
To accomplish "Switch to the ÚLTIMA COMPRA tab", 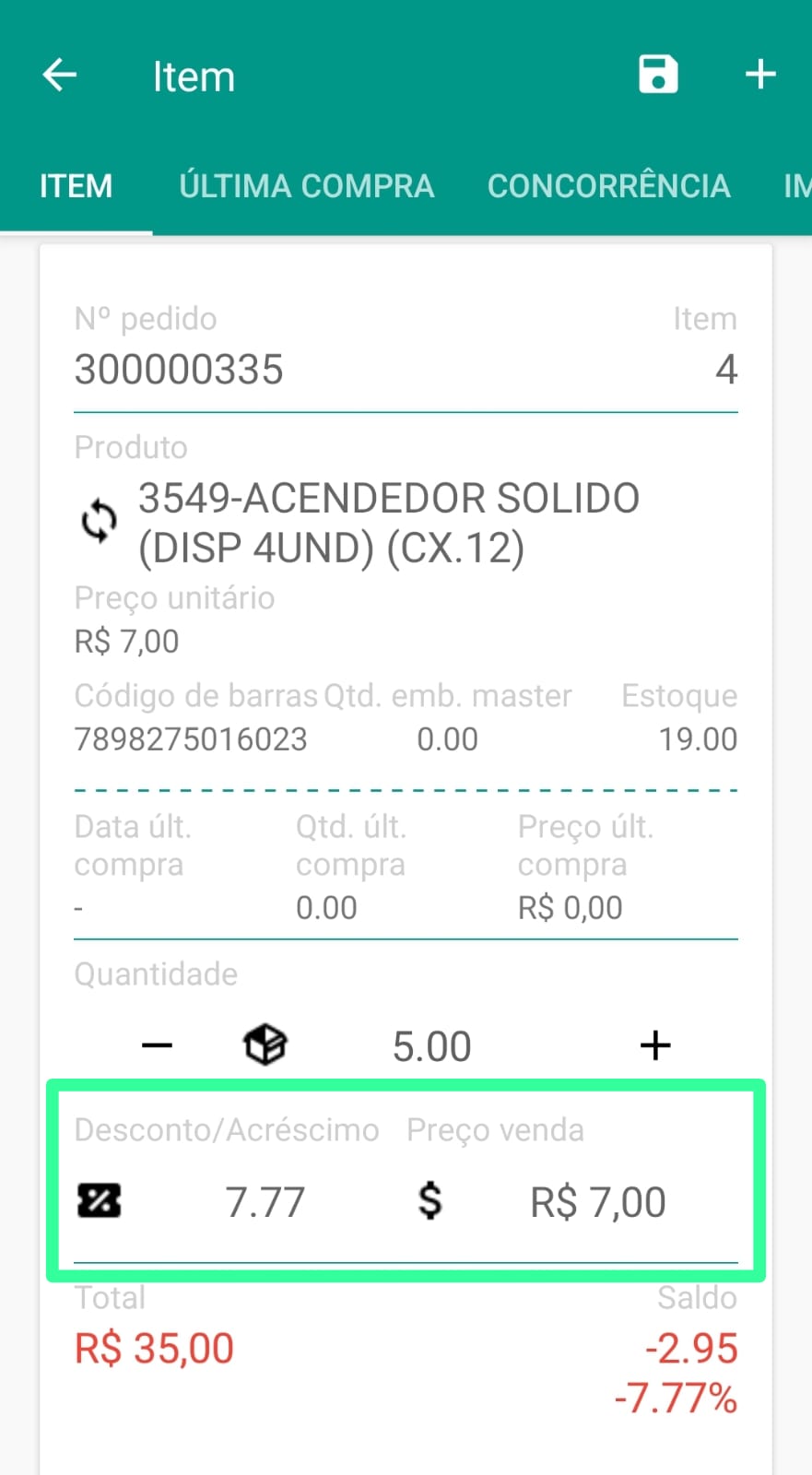I will (x=306, y=186).
